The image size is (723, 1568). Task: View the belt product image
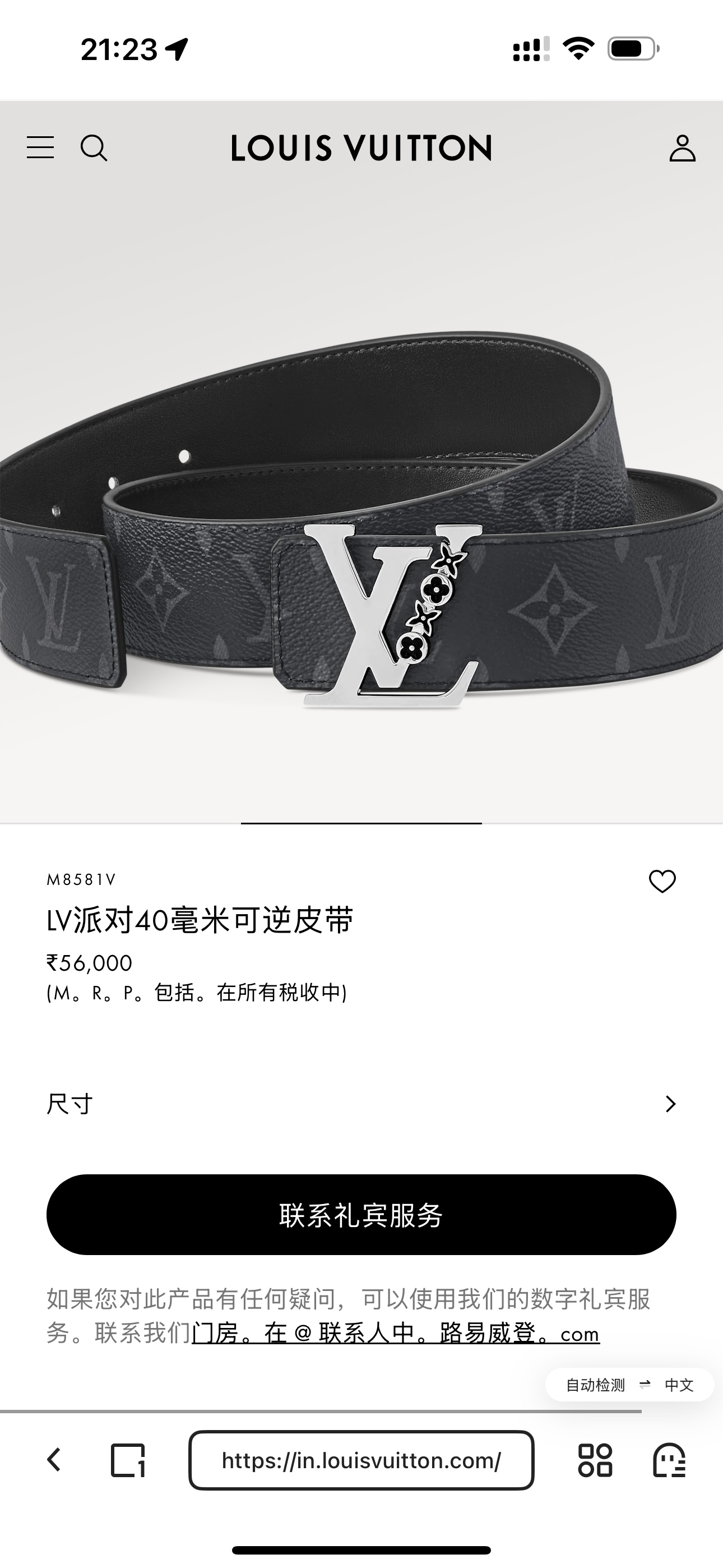point(361,548)
